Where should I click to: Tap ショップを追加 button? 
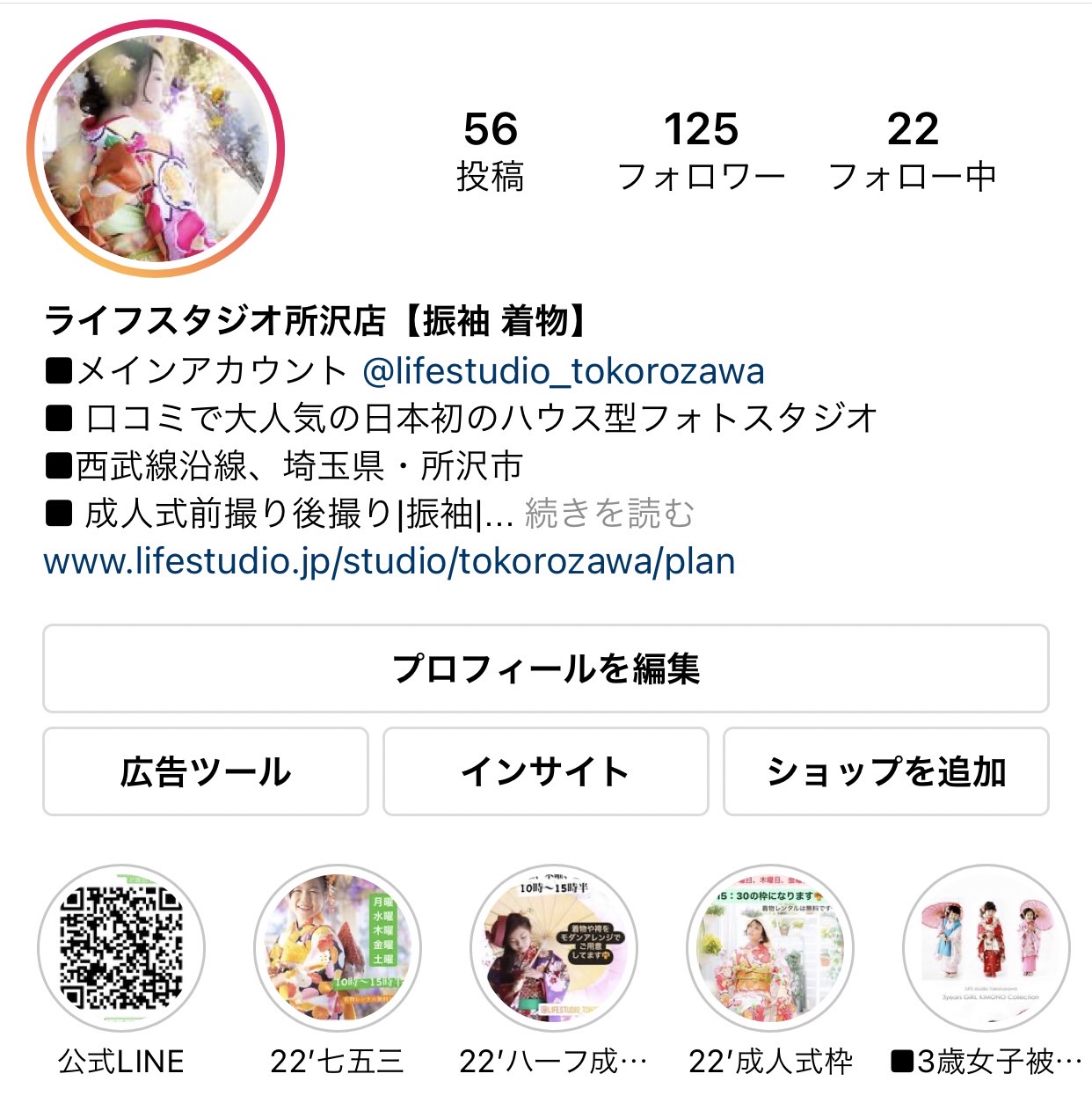tap(885, 771)
